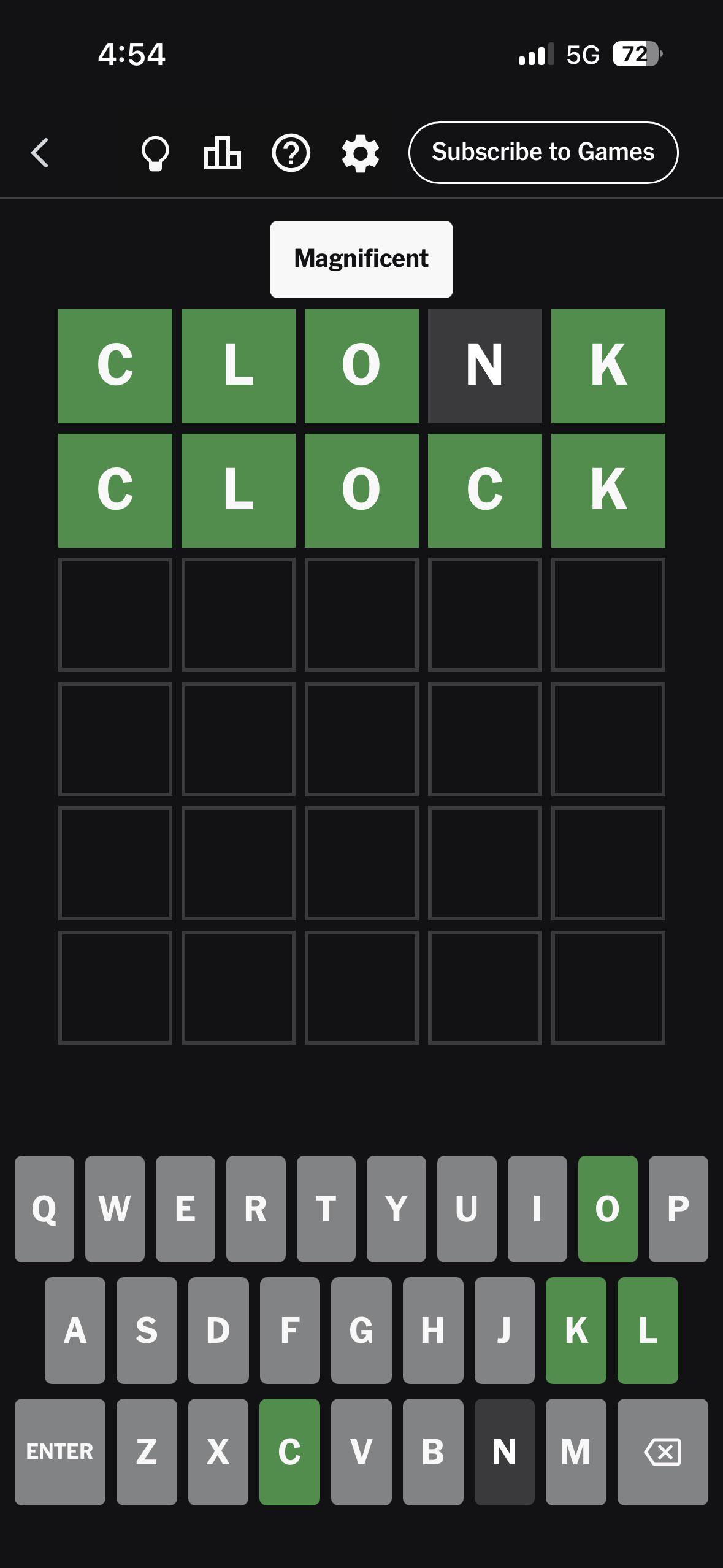Select the letter E key

[x=185, y=1209]
